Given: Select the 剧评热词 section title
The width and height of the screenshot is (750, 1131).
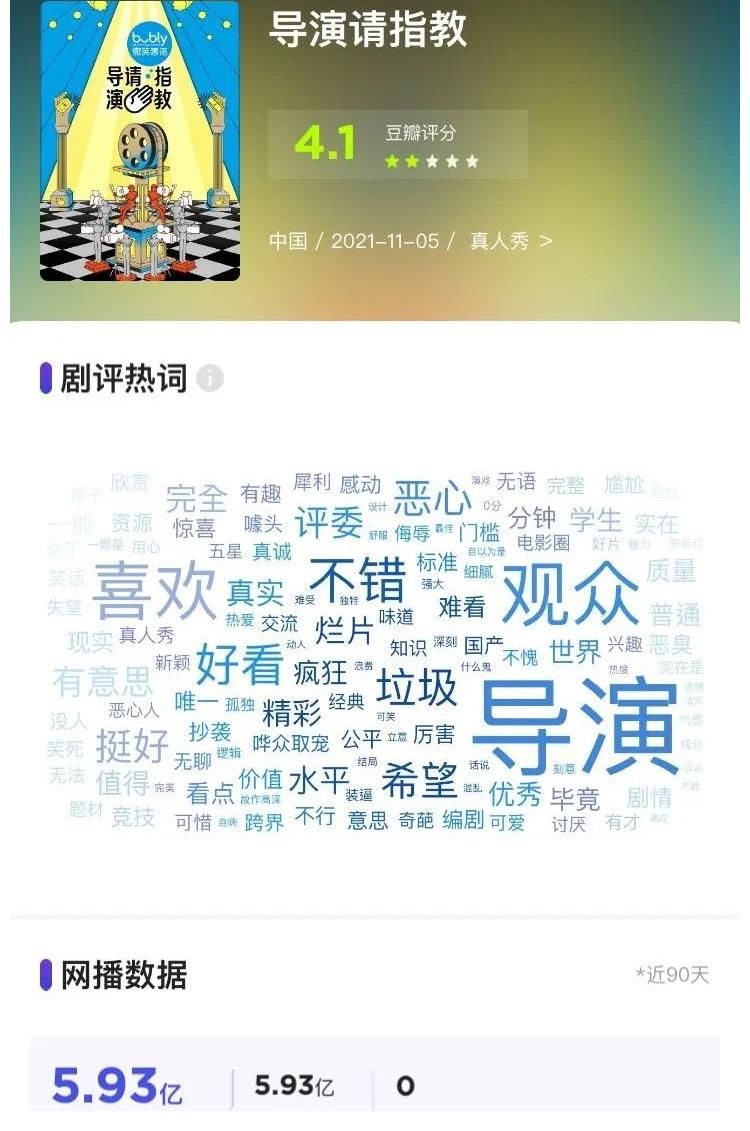Looking at the screenshot, I should (x=125, y=378).
